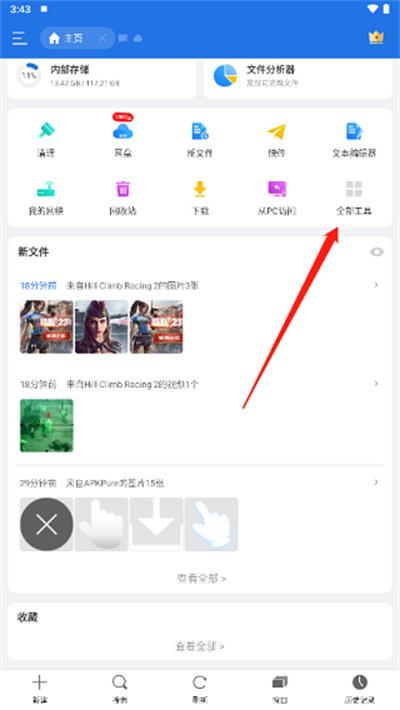Tap 查看全部 under 收藏
Screen dimensions: 400x710
(x=200, y=646)
